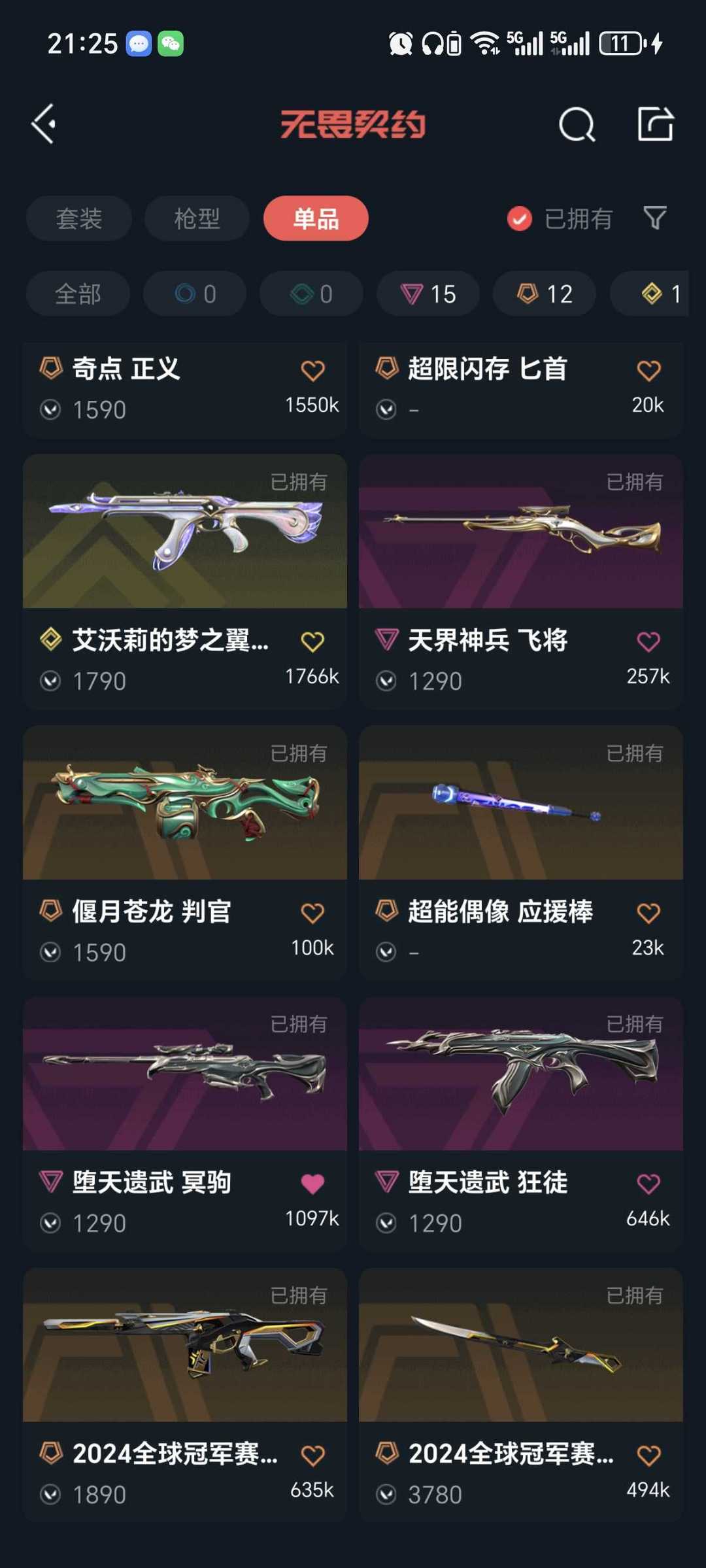Open the 2024全球冠军赛 card priced 1890
706x1568 pixels.
pos(185,1395)
